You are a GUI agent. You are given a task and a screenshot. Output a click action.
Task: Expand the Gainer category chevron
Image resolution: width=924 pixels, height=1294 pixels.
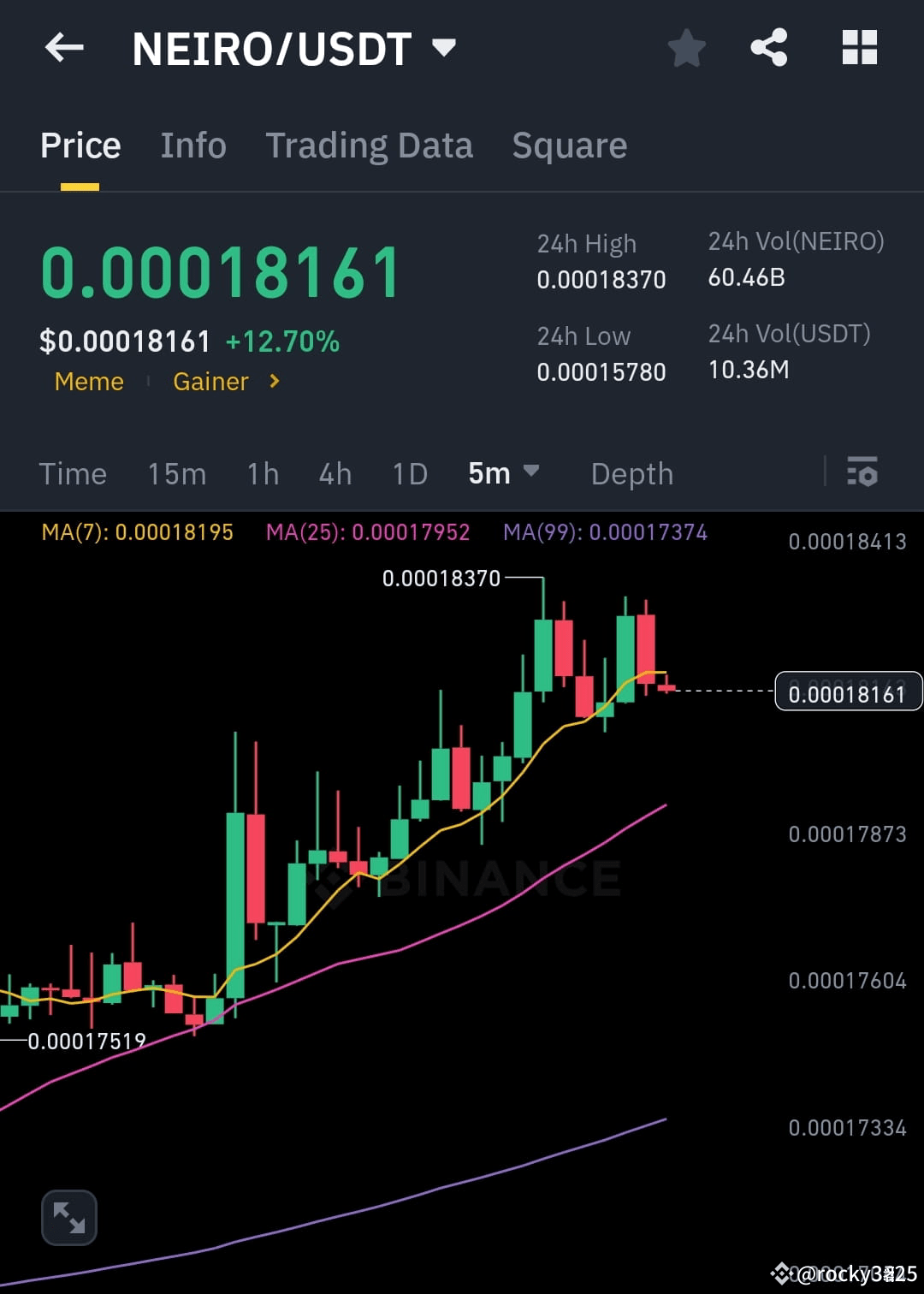click(273, 383)
